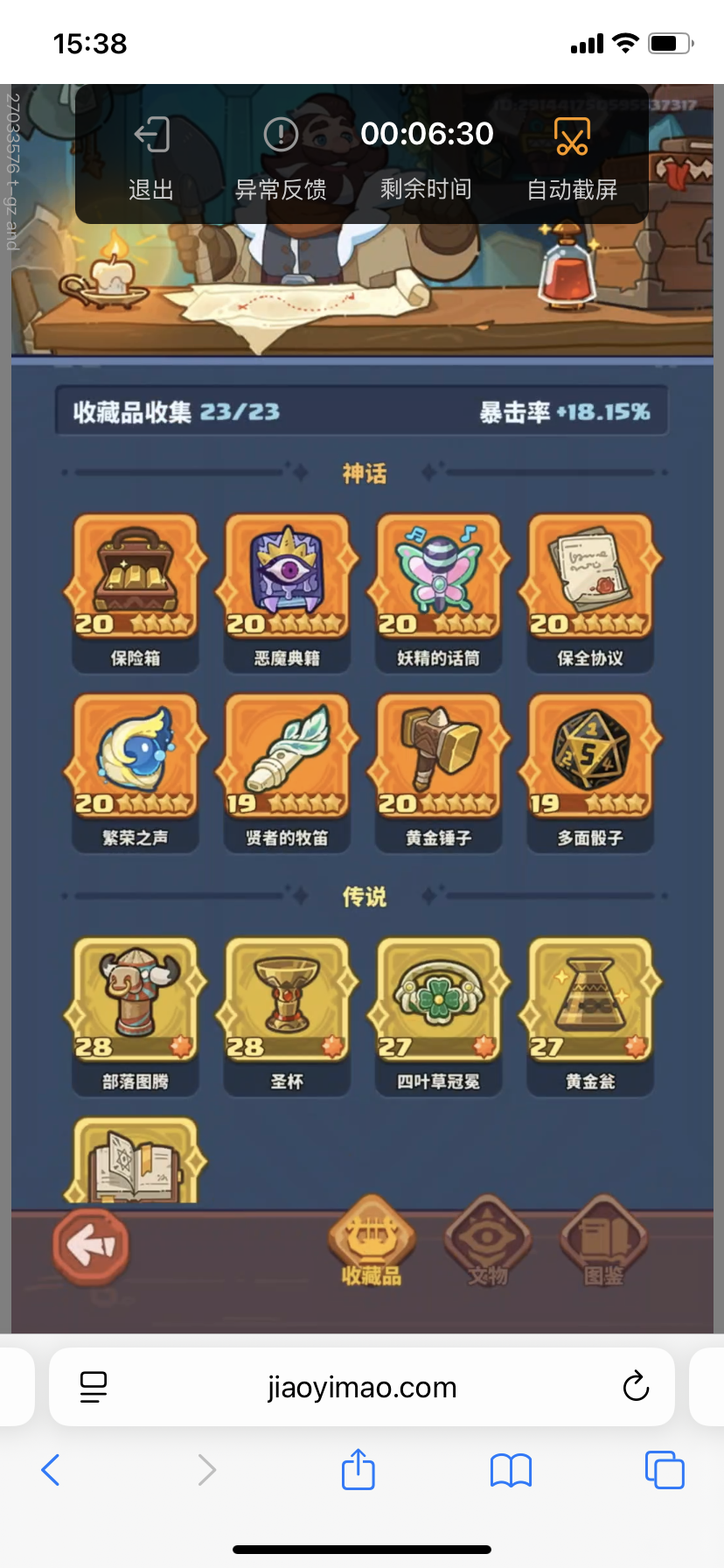This screenshot has height=1568, width=724.
Task: Open 异常反馈 to report a problem
Action: [x=280, y=157]
